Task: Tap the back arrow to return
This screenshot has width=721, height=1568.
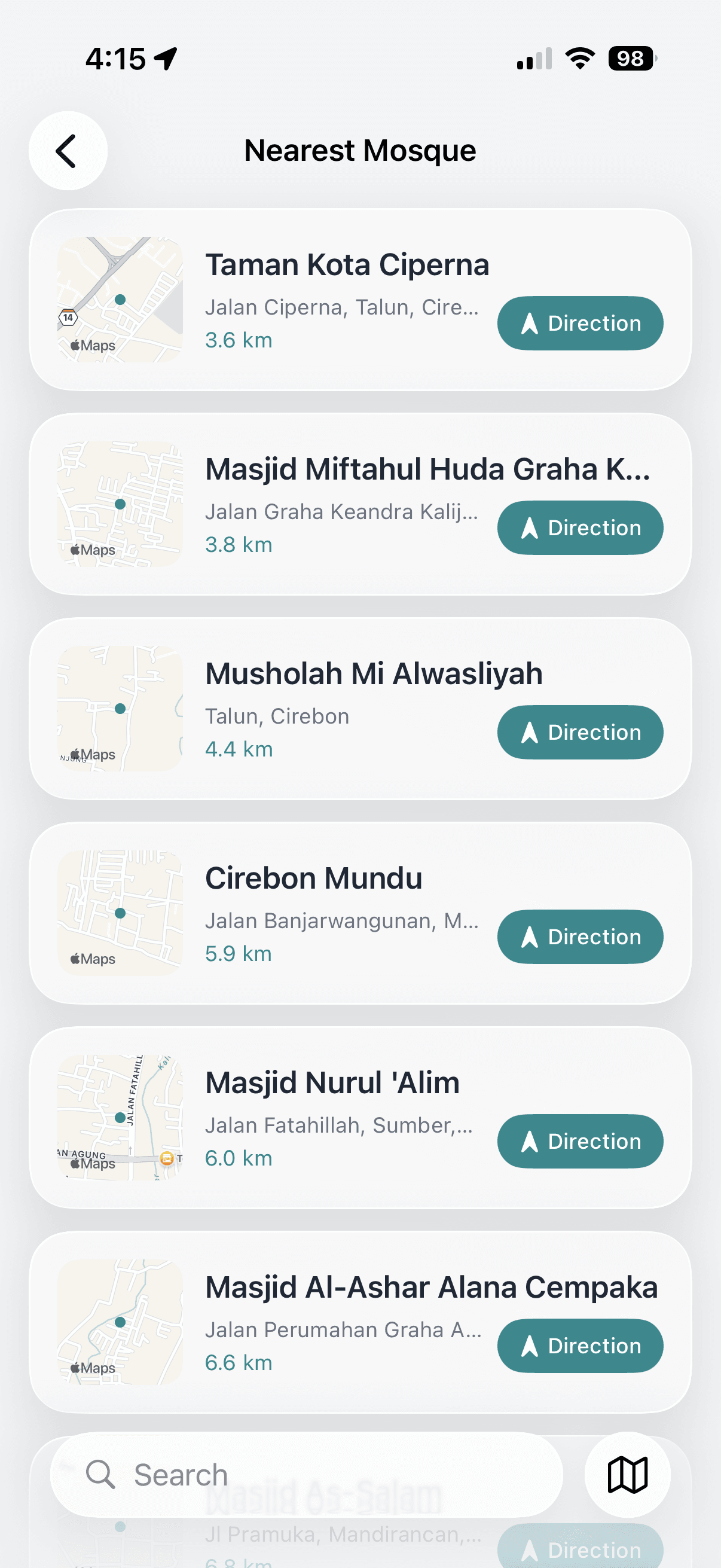Action: (68, 150)
